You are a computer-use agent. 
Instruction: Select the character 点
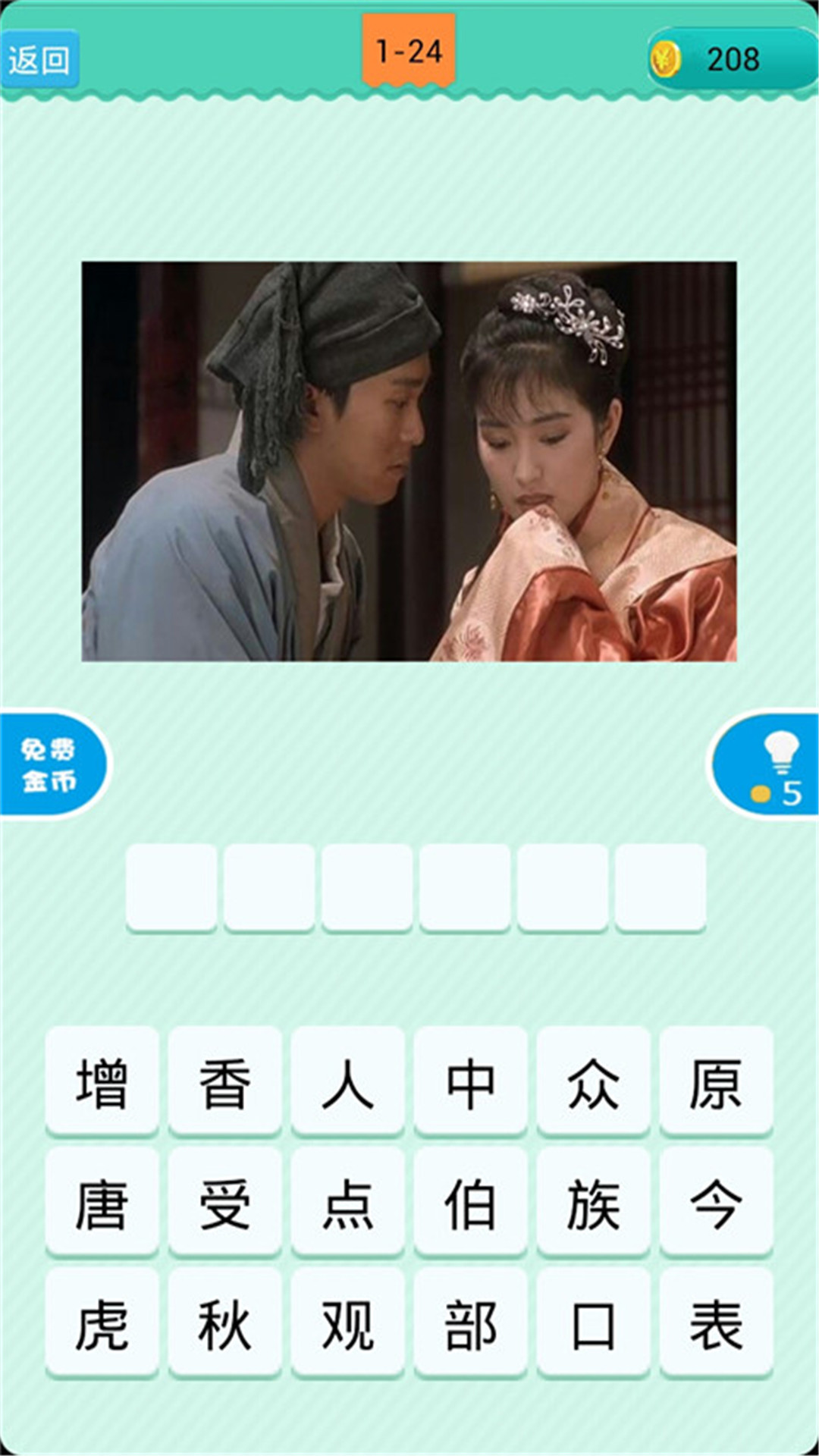[x=347, y=1203]
